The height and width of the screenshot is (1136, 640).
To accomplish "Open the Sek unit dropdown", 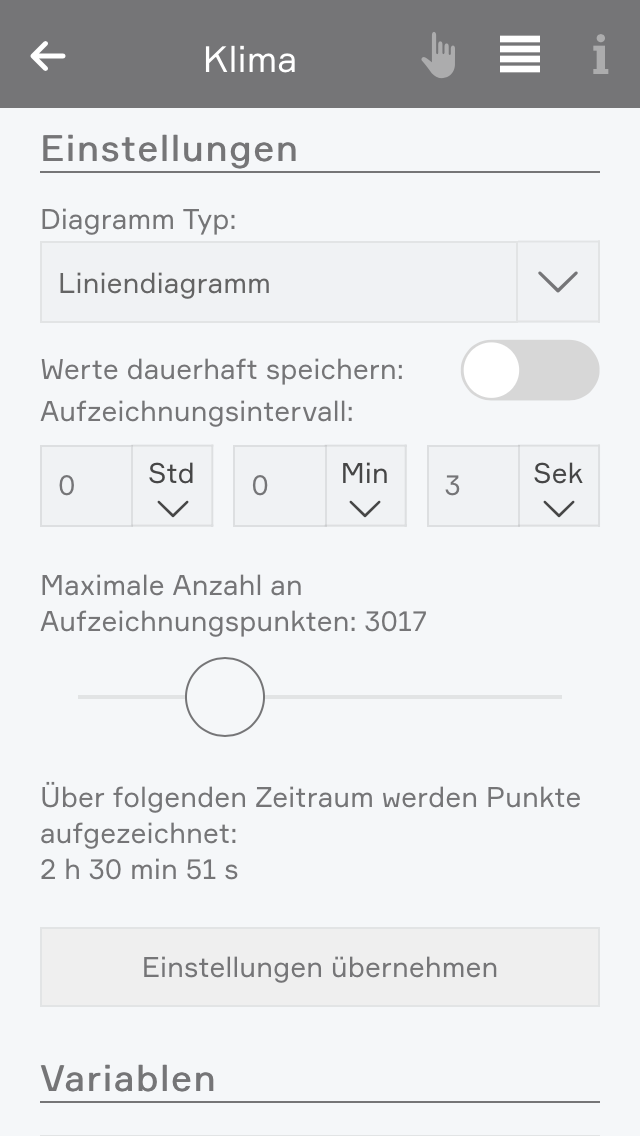I will [x=558, y=486].
